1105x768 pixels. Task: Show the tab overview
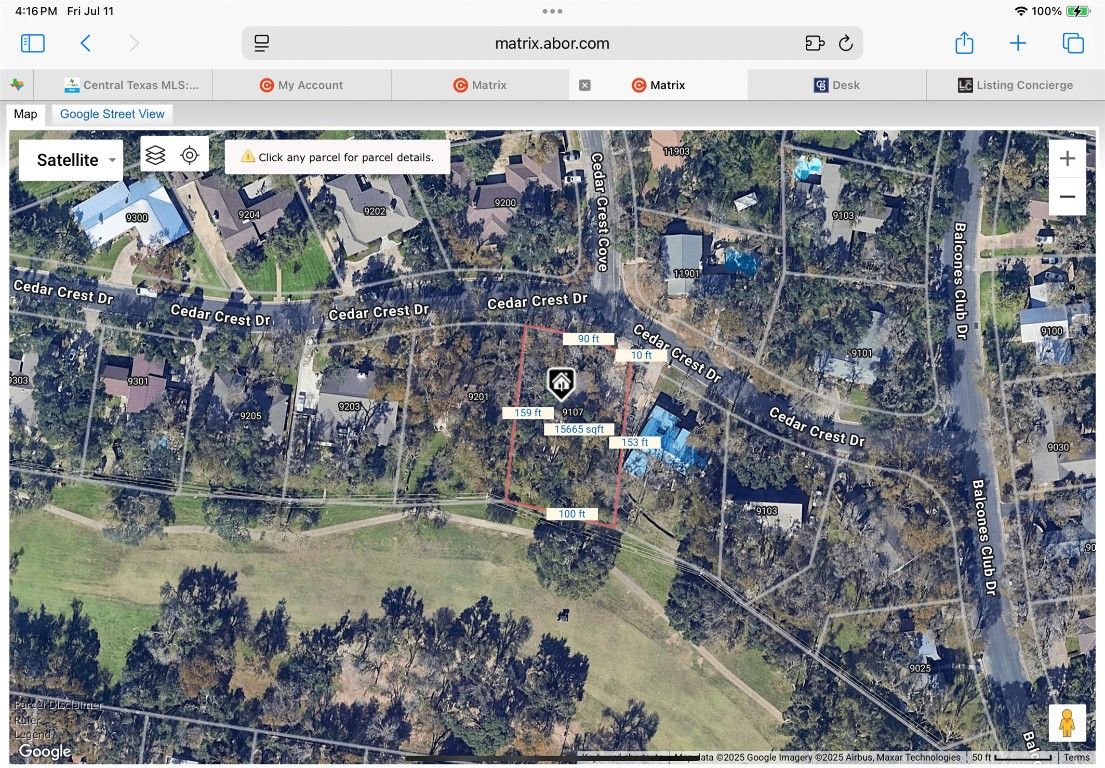(x=1073, y=43)
